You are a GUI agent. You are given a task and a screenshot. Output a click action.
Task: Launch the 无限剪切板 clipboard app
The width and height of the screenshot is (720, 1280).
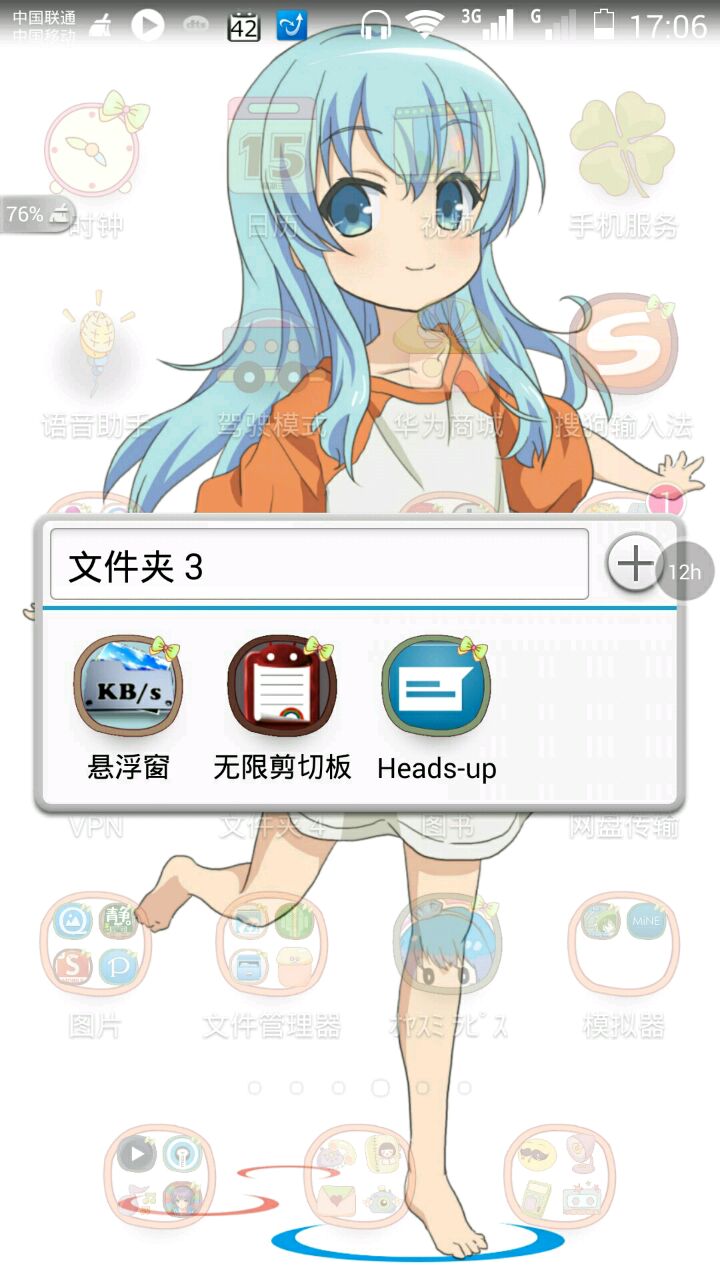(x=282, y=687)
